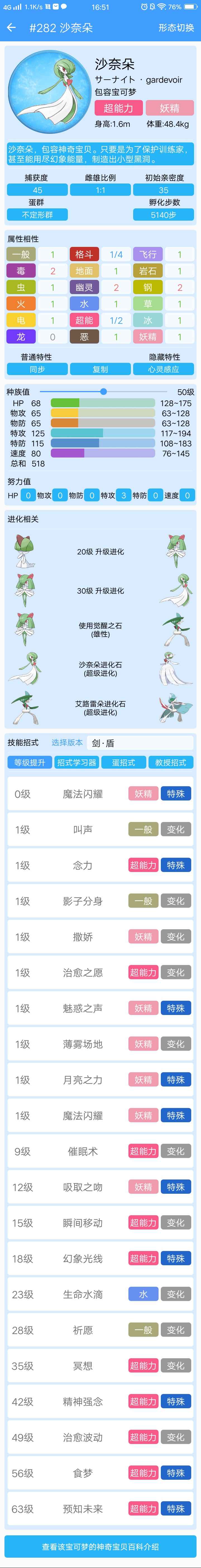Screen dimensions: 201x1568
Task: Open the 妖精 type tag in the header
Action: (169, 108)
